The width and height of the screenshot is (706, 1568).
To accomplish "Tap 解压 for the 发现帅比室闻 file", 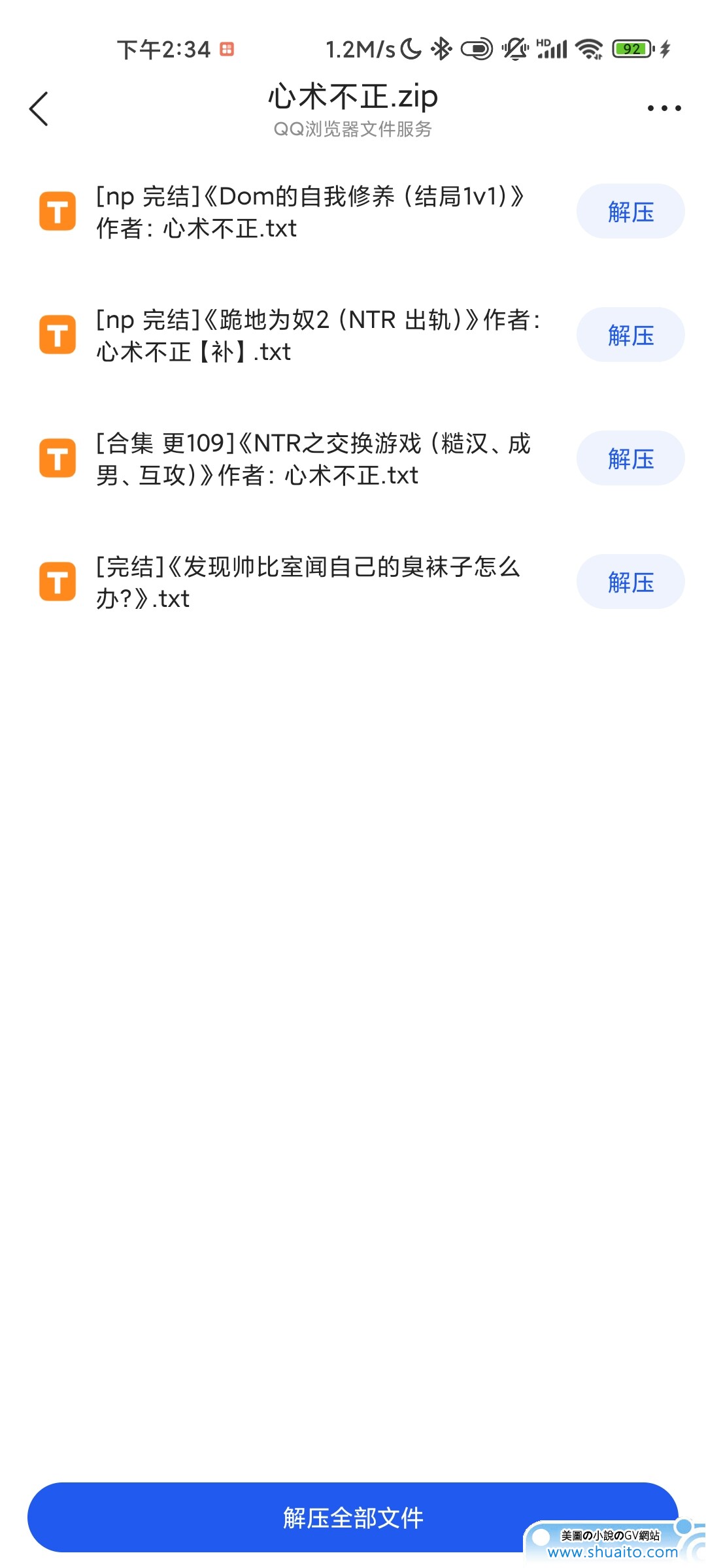I will [x=630, y=582].
